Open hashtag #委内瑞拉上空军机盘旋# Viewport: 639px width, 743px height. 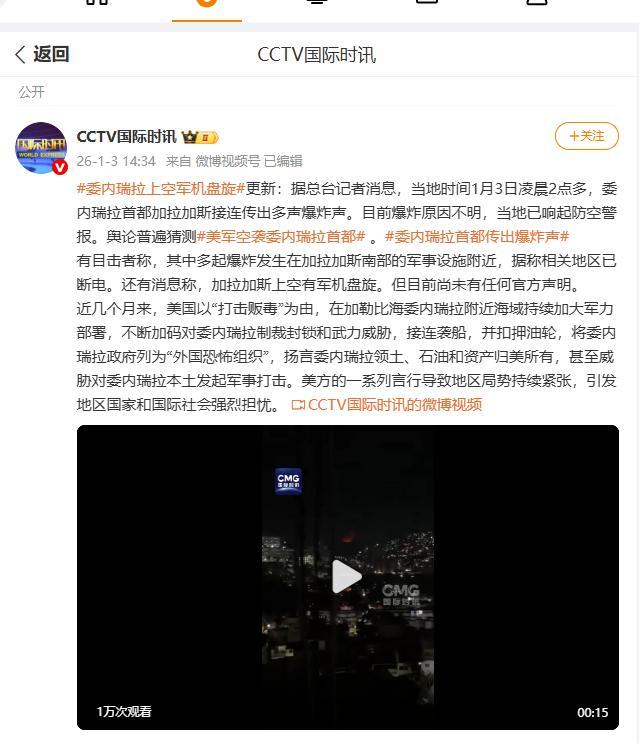[161, 188]
